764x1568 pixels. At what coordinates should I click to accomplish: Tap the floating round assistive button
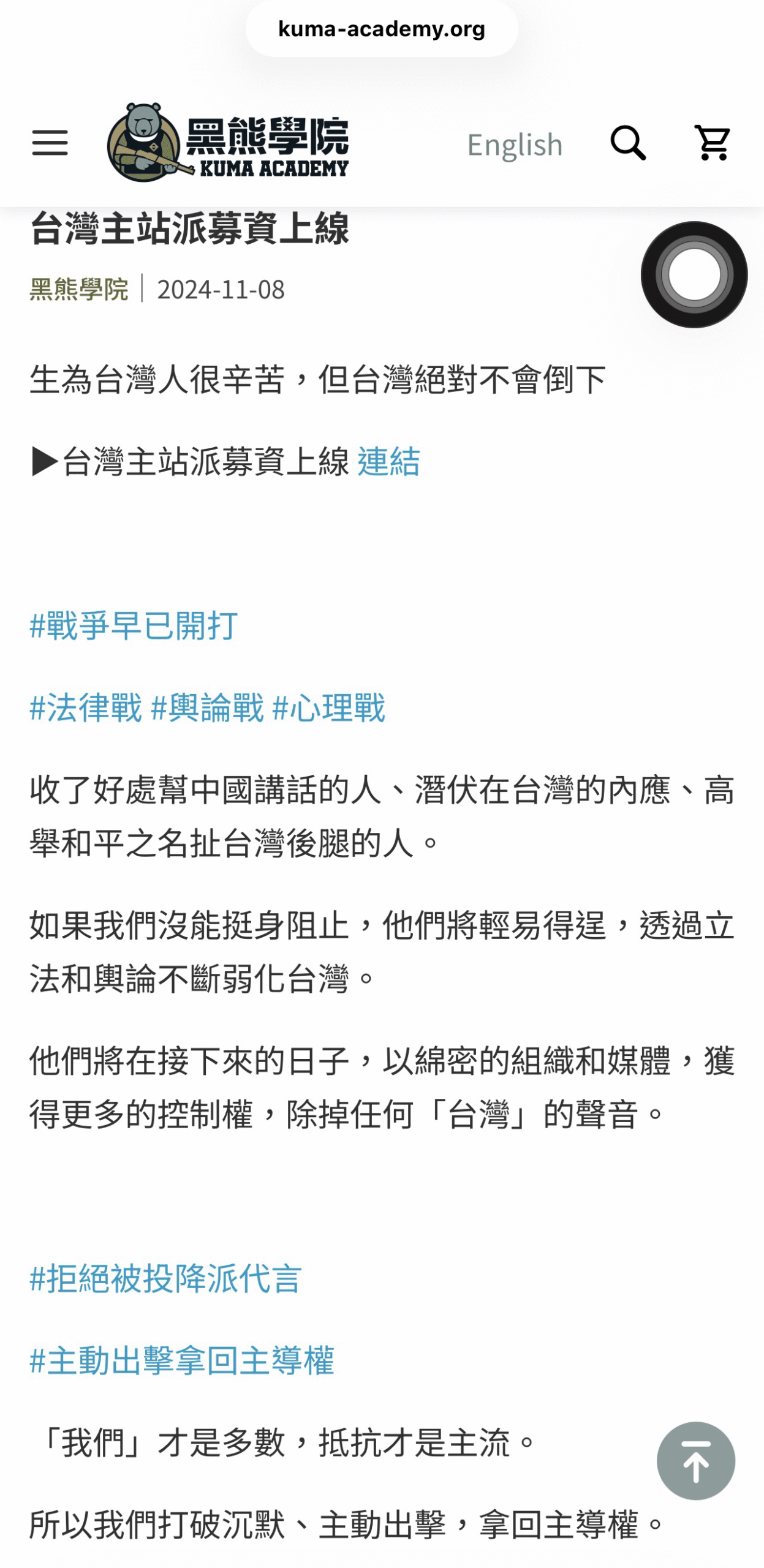[x=694, y=274]
